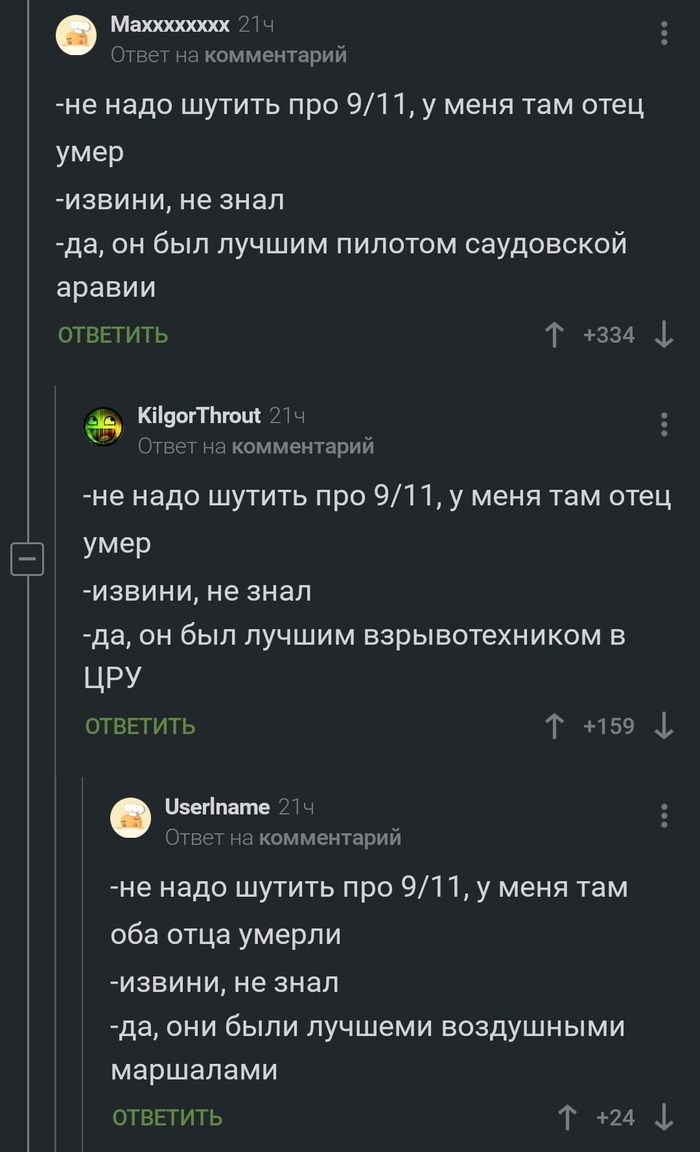Downvote Userlname's comment with +24
The width and height of the screenshot is (700, 1152).
[663, 1117]
